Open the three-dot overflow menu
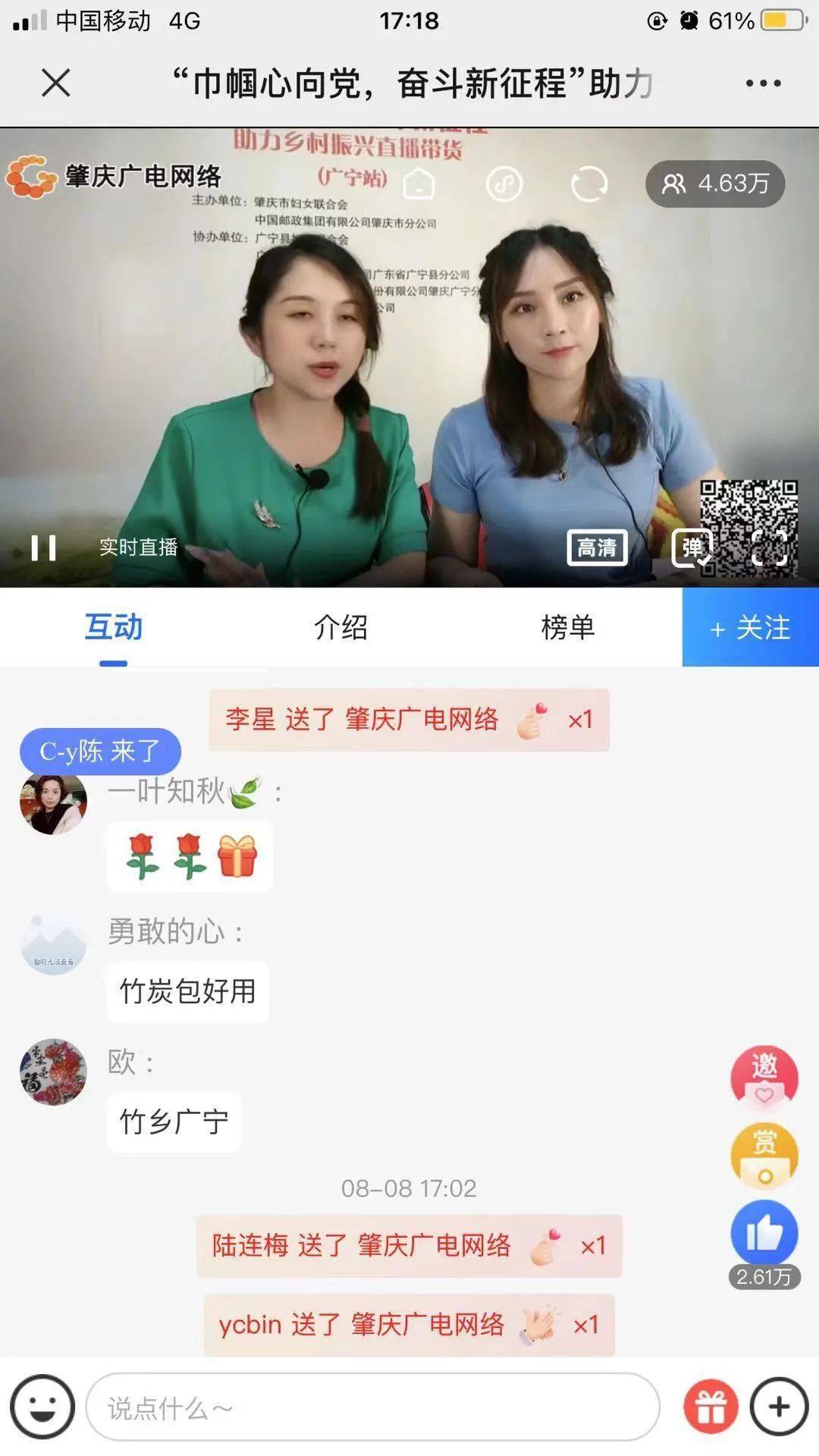Image resolution: width=819 pixels, height=1456 pixels. [x=763, y=83]
